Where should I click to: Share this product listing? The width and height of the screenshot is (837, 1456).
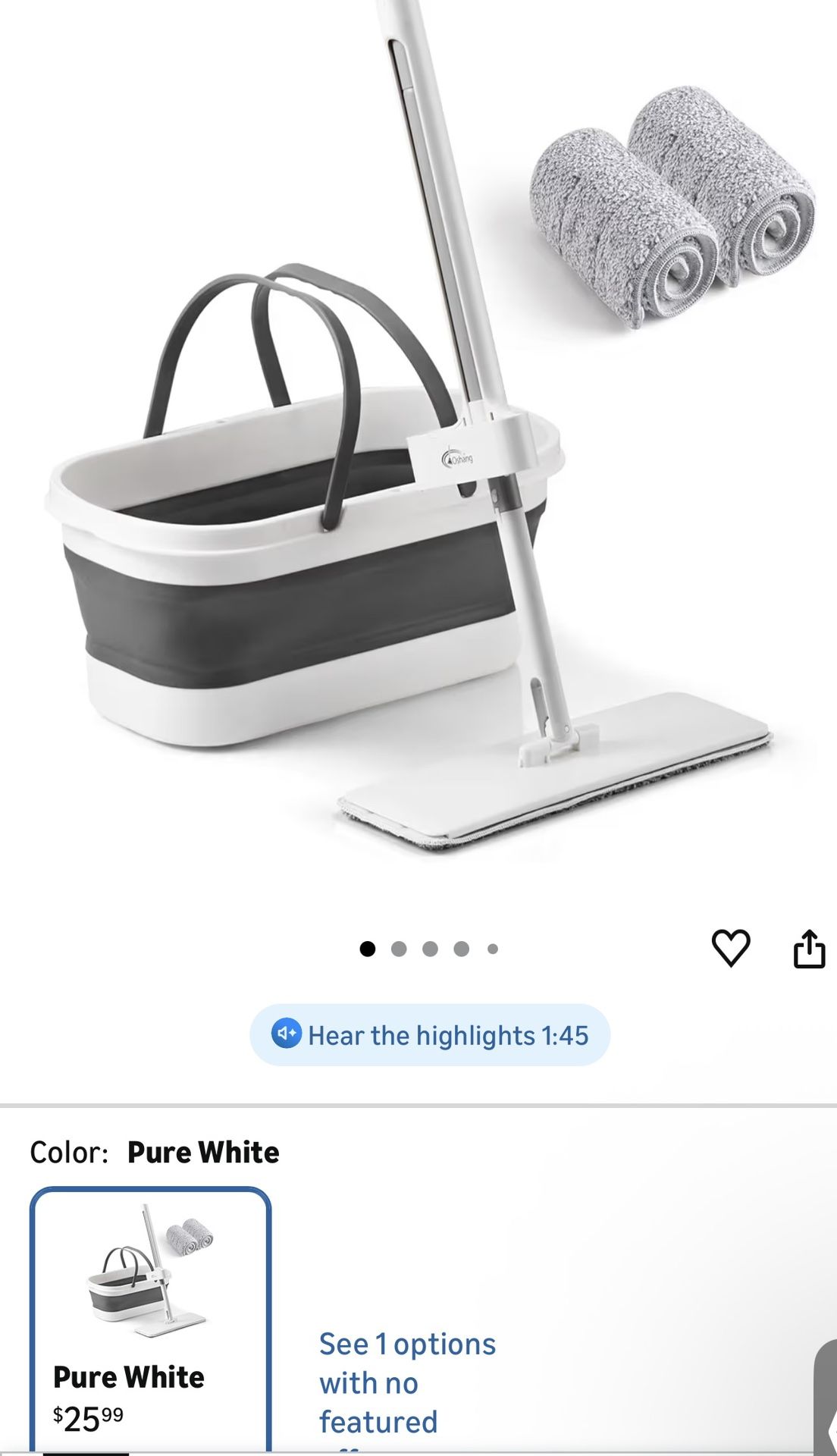point(808,949)
